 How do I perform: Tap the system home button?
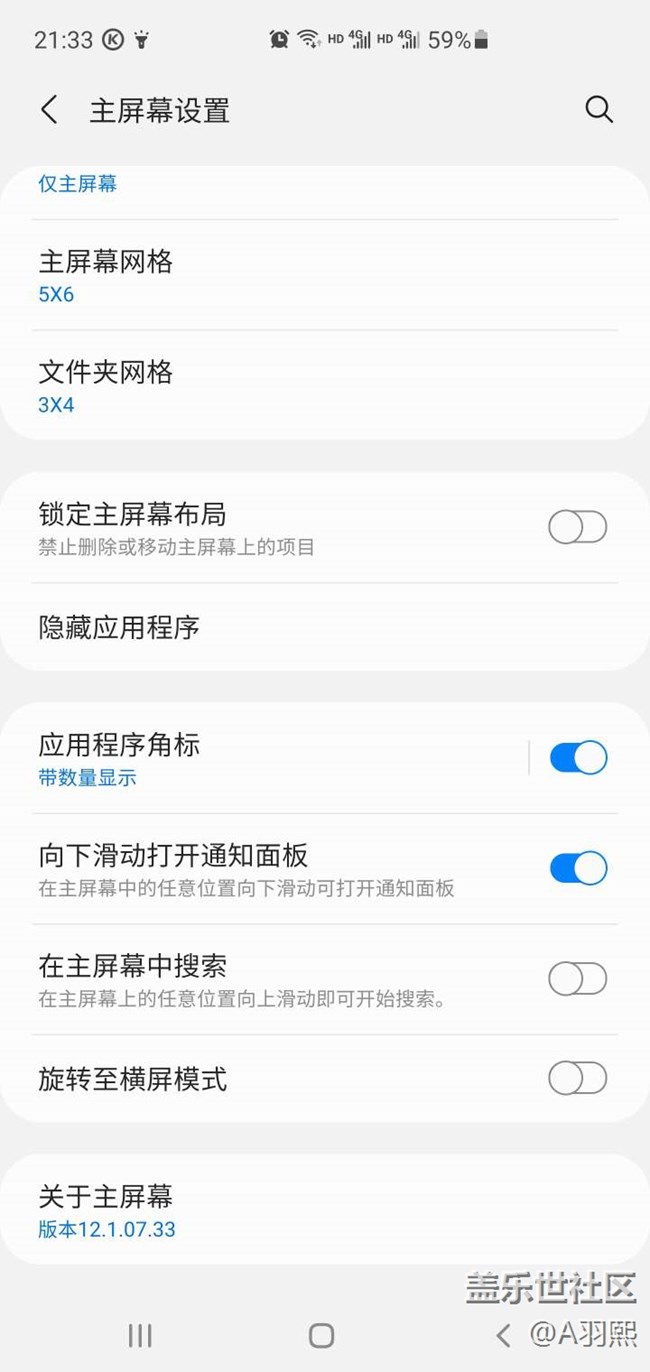(321, 1335)
